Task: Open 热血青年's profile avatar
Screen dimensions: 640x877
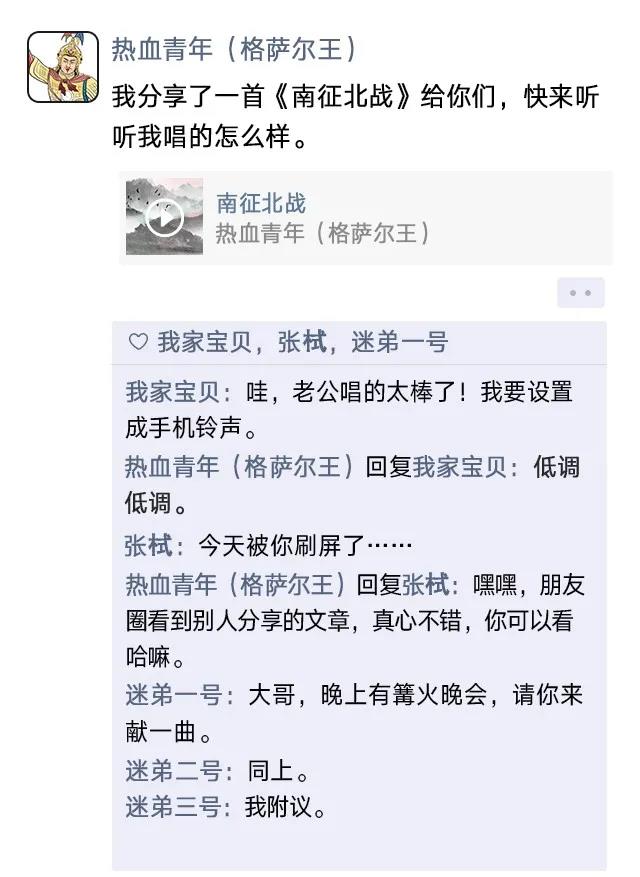Action: pyautogui.click(x=62, y=67)
